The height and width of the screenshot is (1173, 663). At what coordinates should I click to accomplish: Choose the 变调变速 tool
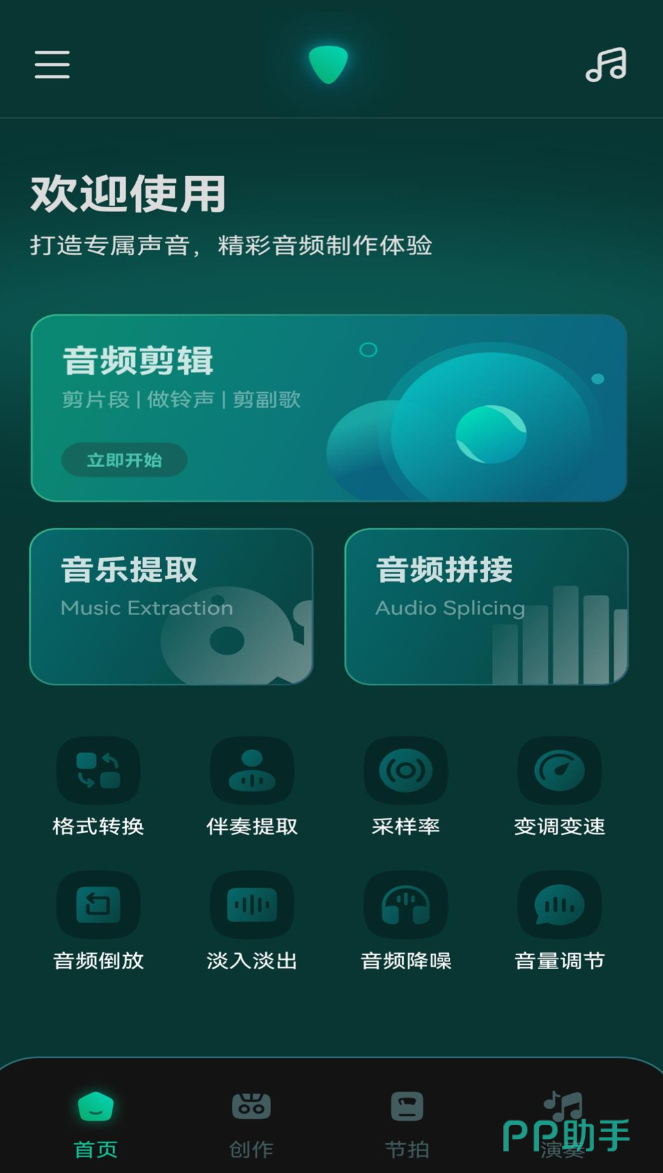[x=560, y=787]
